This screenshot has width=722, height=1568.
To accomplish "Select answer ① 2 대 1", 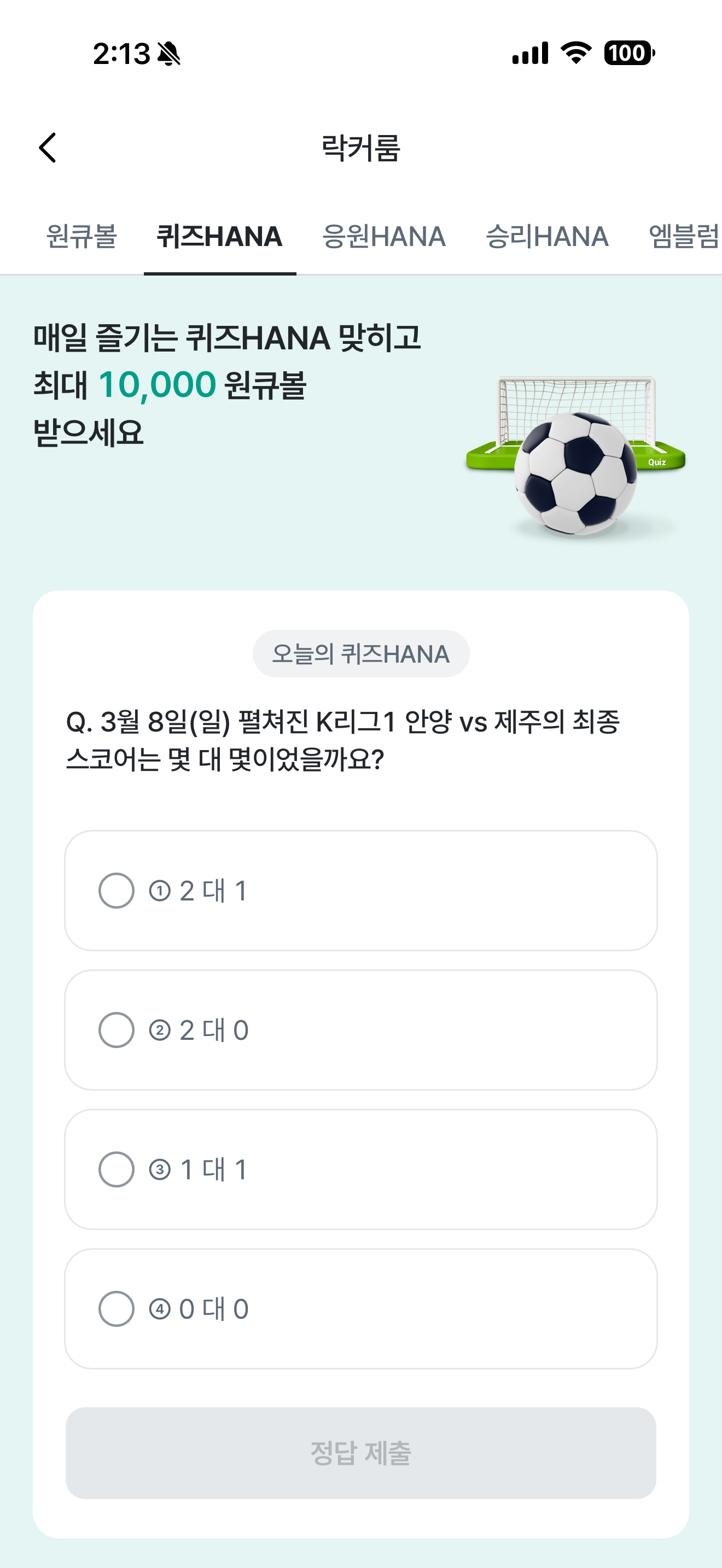I will [x=361, y=891].
